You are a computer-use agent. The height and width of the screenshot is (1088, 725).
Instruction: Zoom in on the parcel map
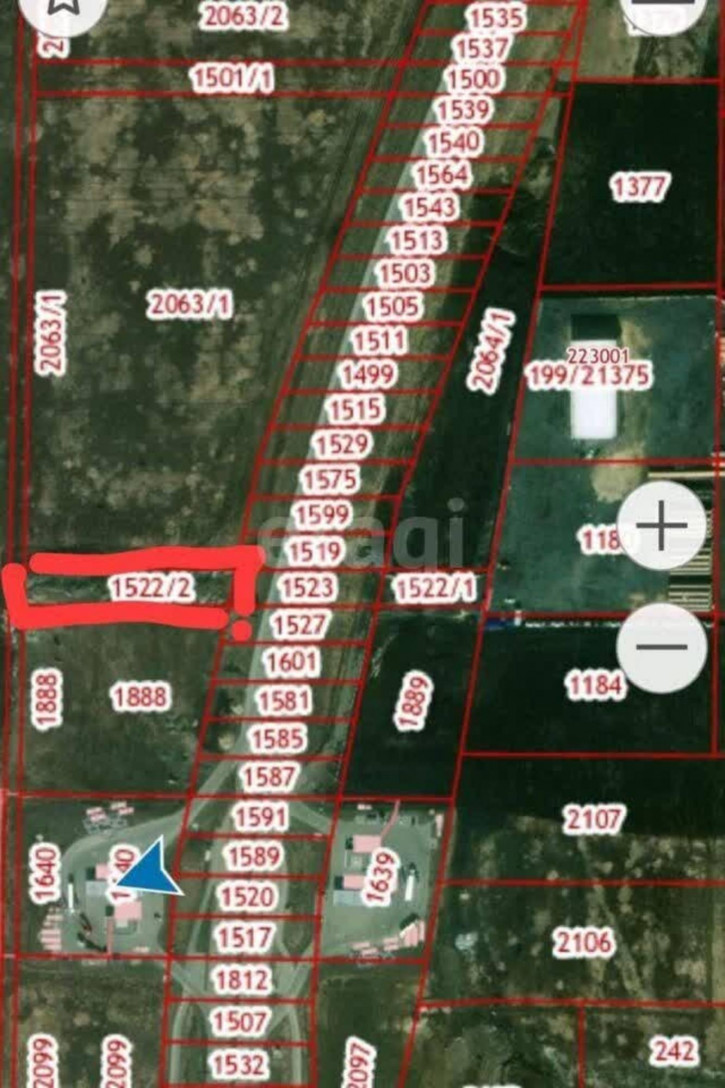coord(660,527)
